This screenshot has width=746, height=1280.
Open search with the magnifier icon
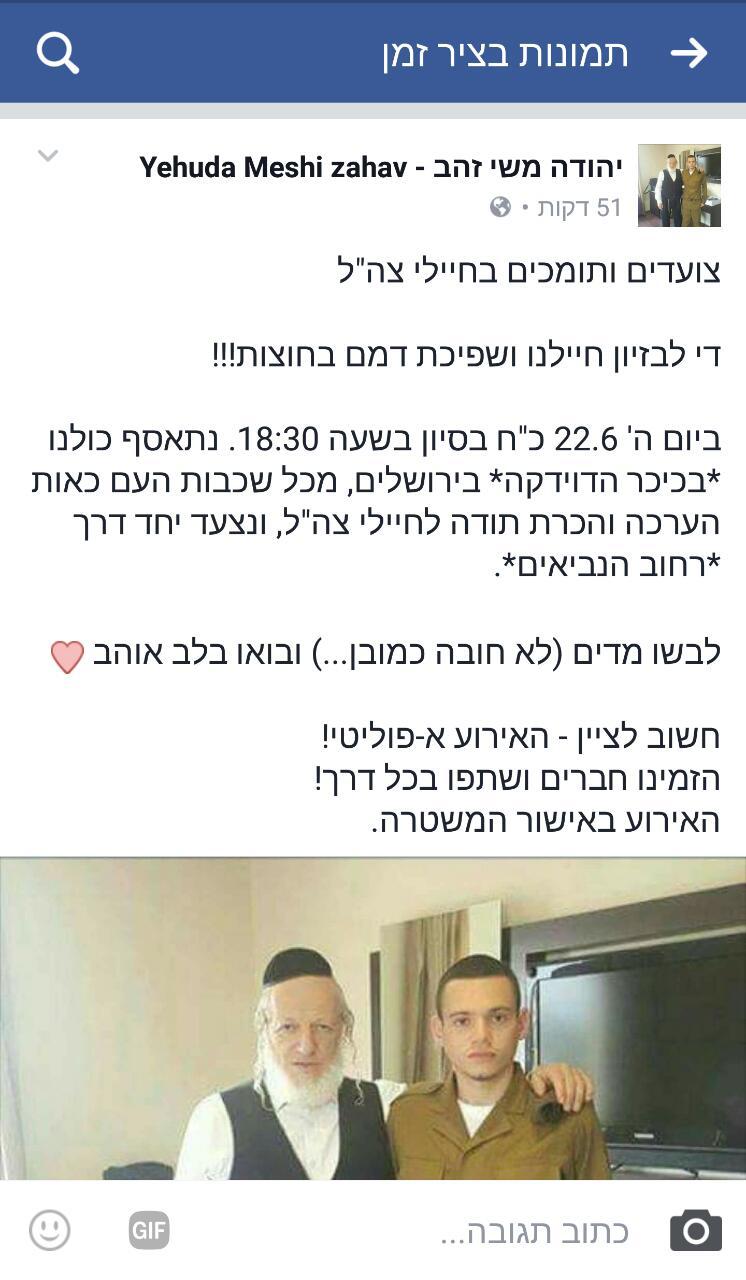pyautogui.click(x=57, y=53)
